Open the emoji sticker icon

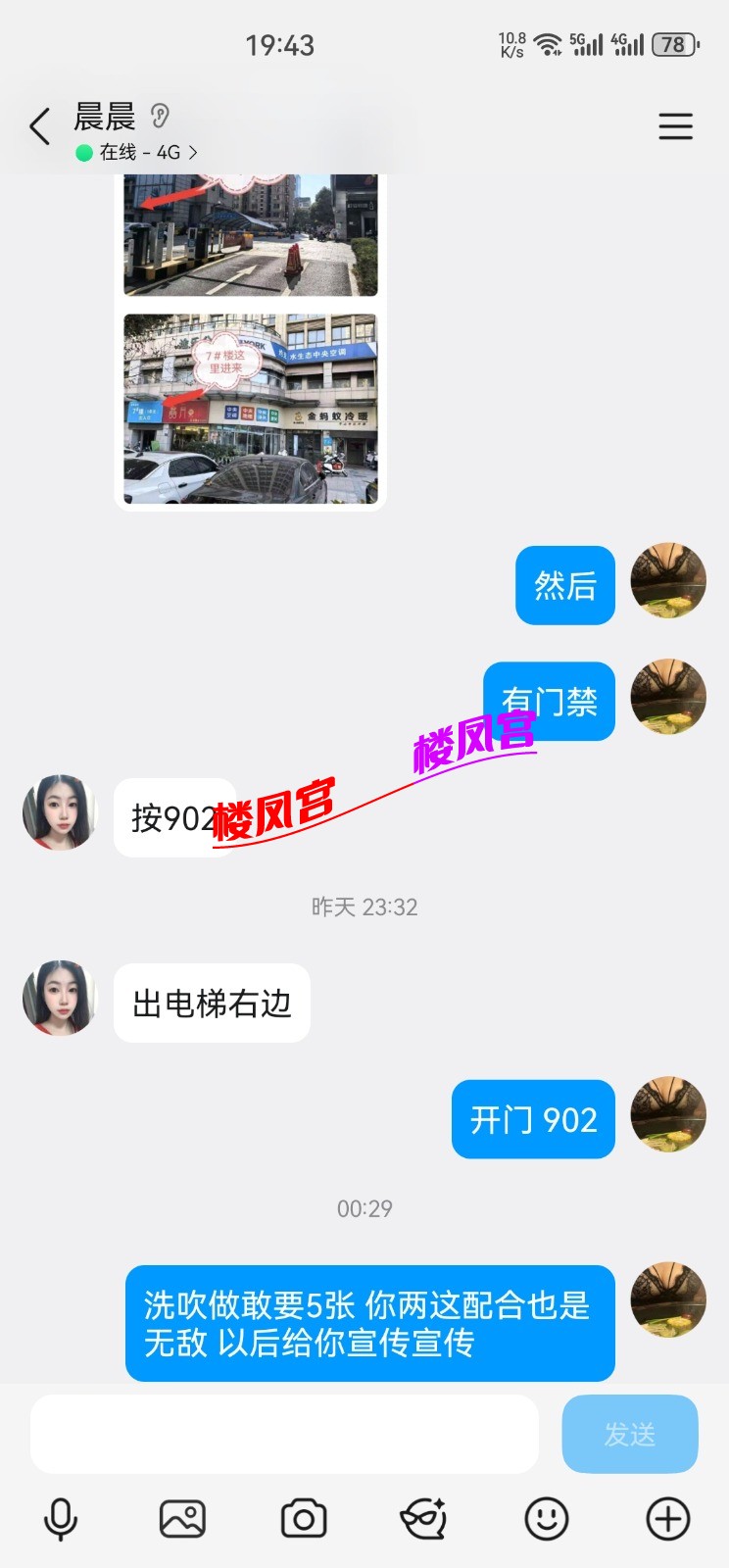coord(547,1518)
